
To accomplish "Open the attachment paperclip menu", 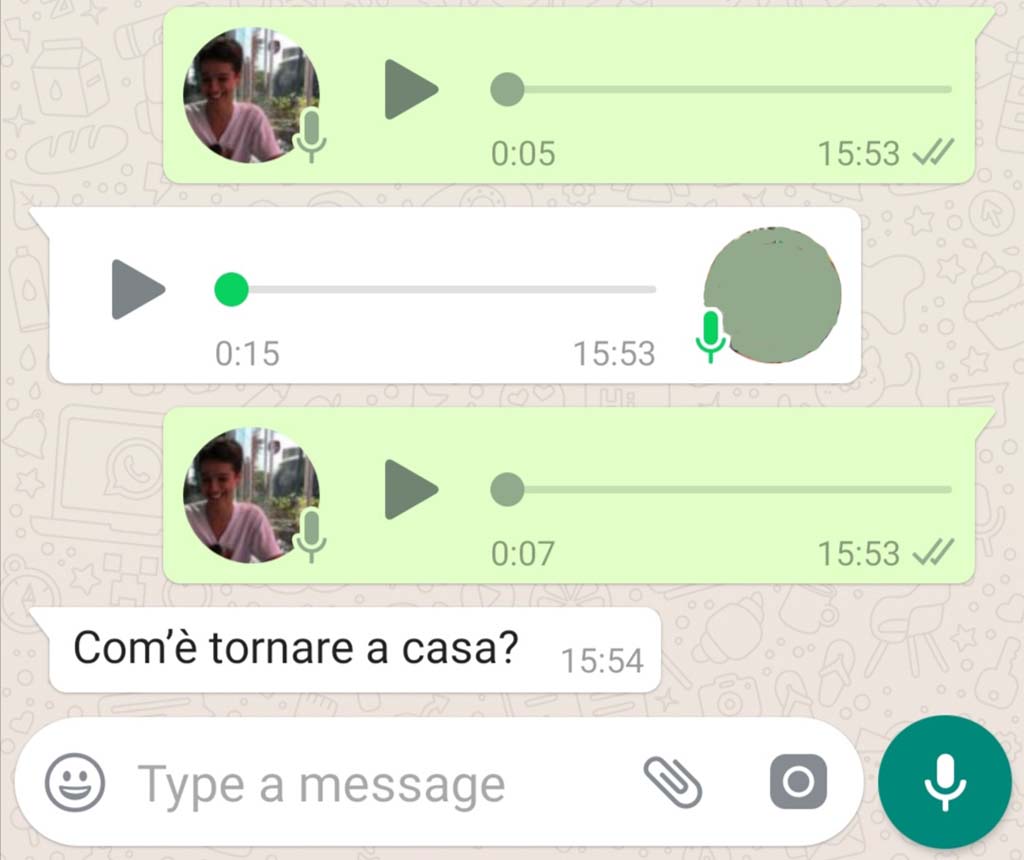I will [x=672, y=782].
